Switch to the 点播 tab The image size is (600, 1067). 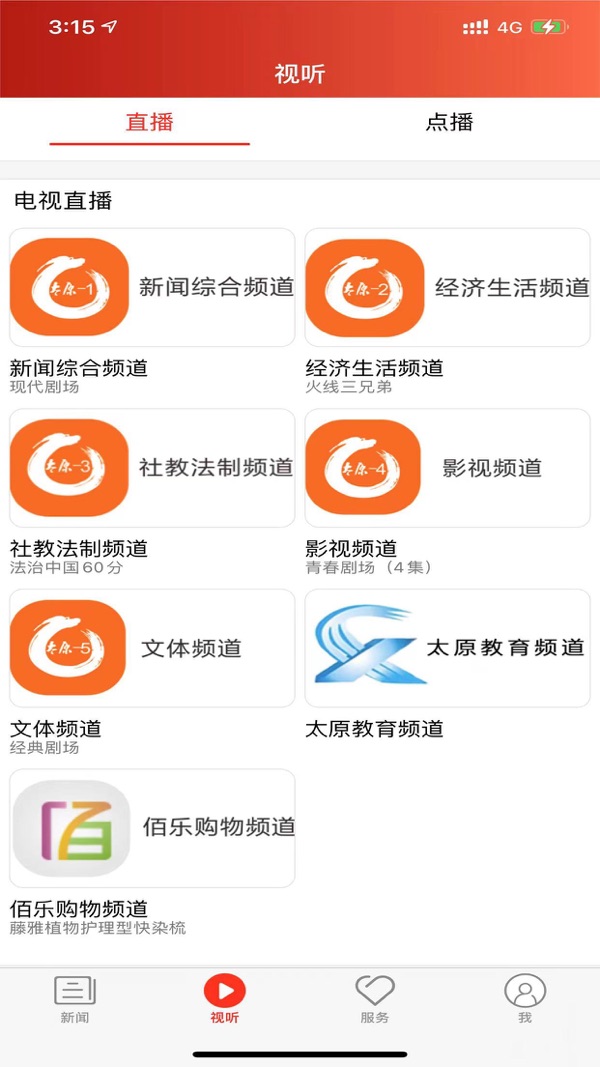coord(449,122)
